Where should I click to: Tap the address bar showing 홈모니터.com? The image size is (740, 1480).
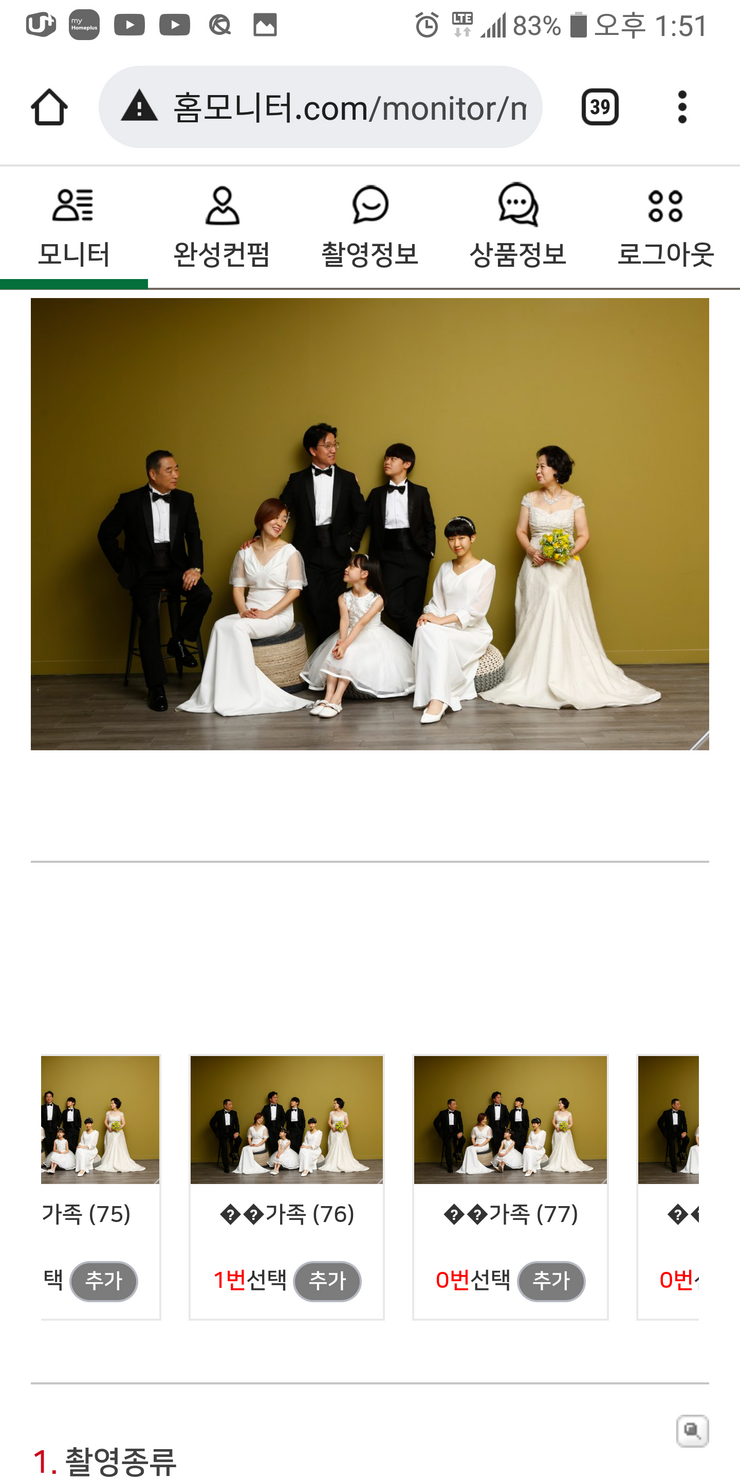(320, 107)
